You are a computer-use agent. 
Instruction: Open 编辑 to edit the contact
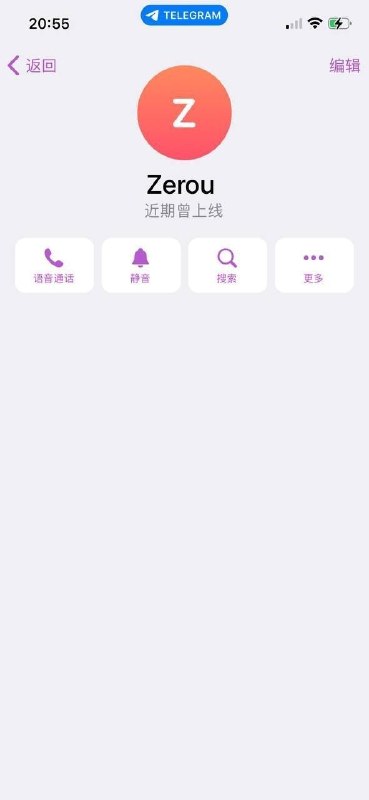click(345, 66)
